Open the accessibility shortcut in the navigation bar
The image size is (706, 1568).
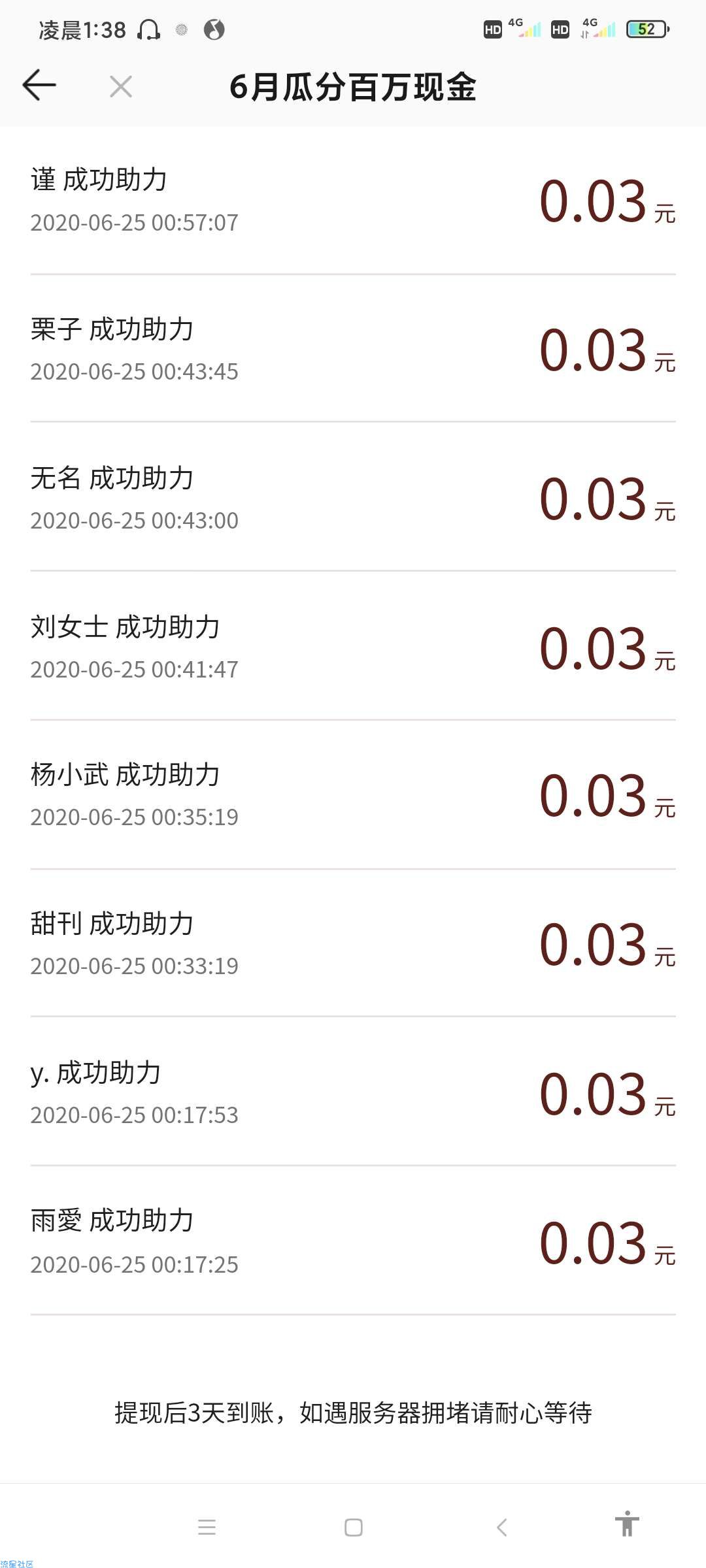click(x=627, y=1524)
